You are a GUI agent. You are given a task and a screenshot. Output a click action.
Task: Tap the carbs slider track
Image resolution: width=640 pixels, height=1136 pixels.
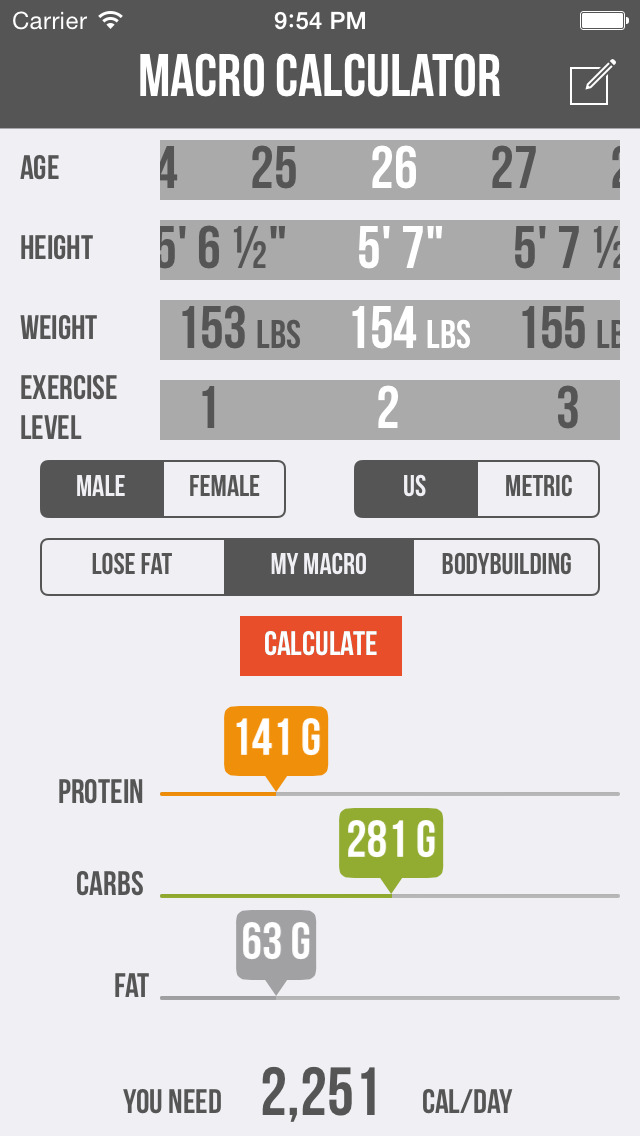point(390,896)
